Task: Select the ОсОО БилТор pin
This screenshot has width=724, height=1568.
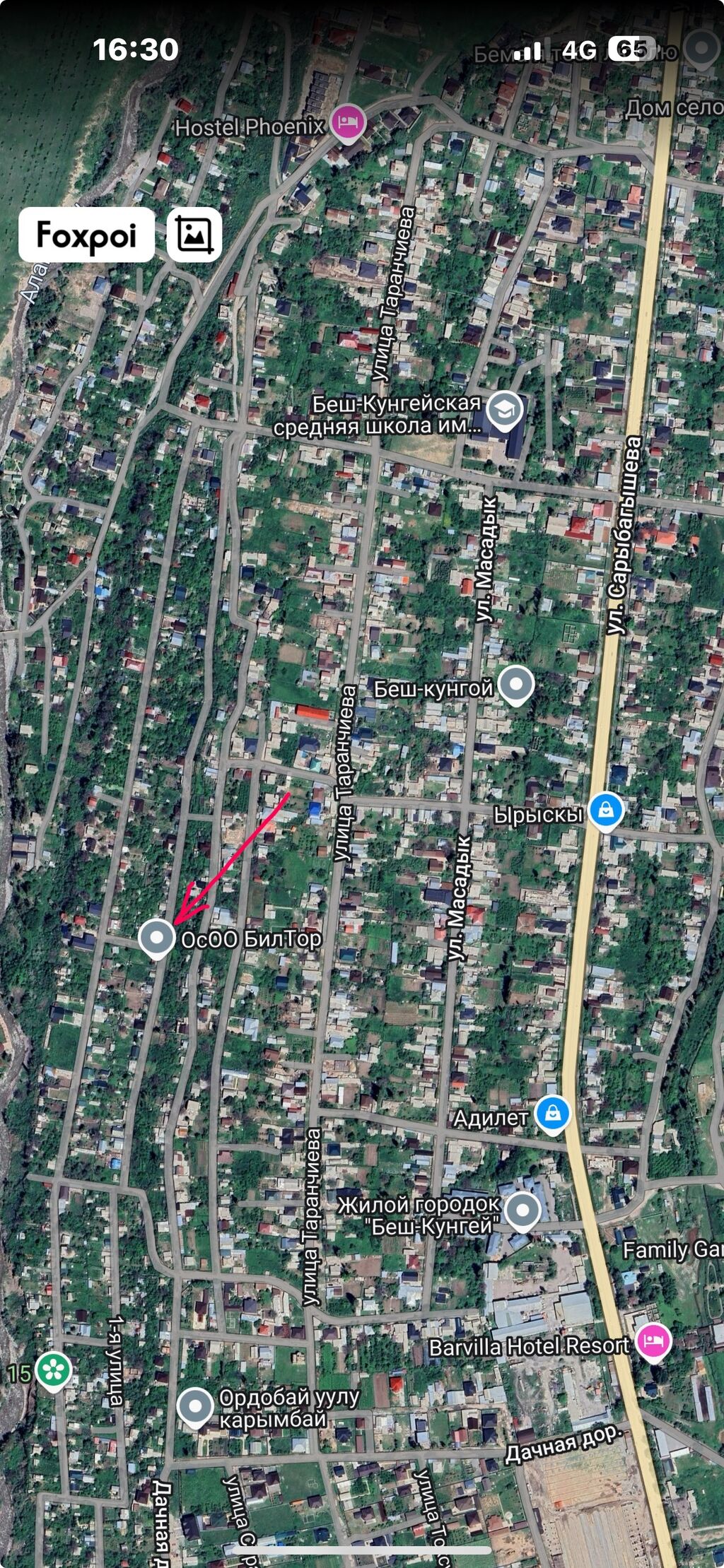Action: [156, 939]
